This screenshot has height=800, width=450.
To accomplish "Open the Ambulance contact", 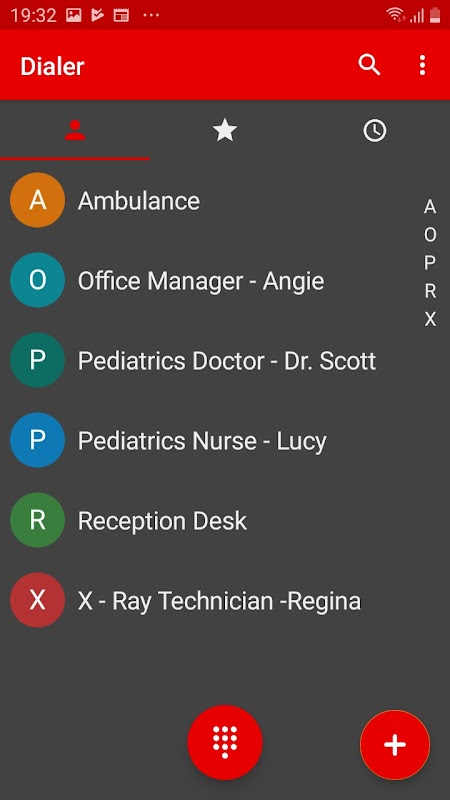I will (x=209, y=201).
